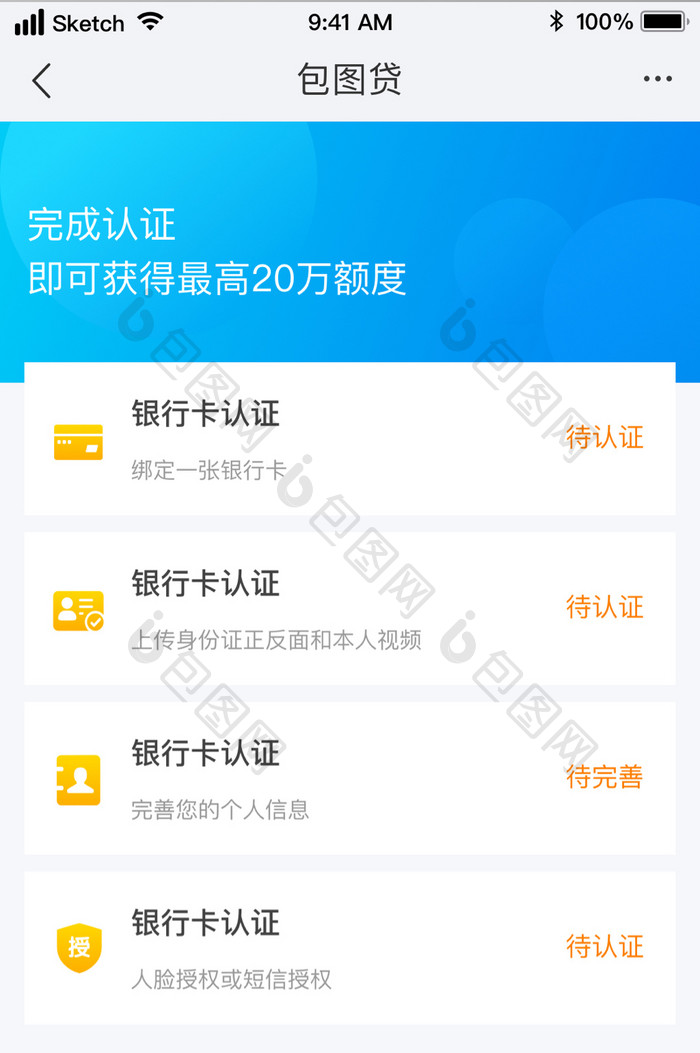The width and height of the screenshot is (700, 1053).
Task: Open the face or SMS authorization row
Action: click(x=349, y=947)
